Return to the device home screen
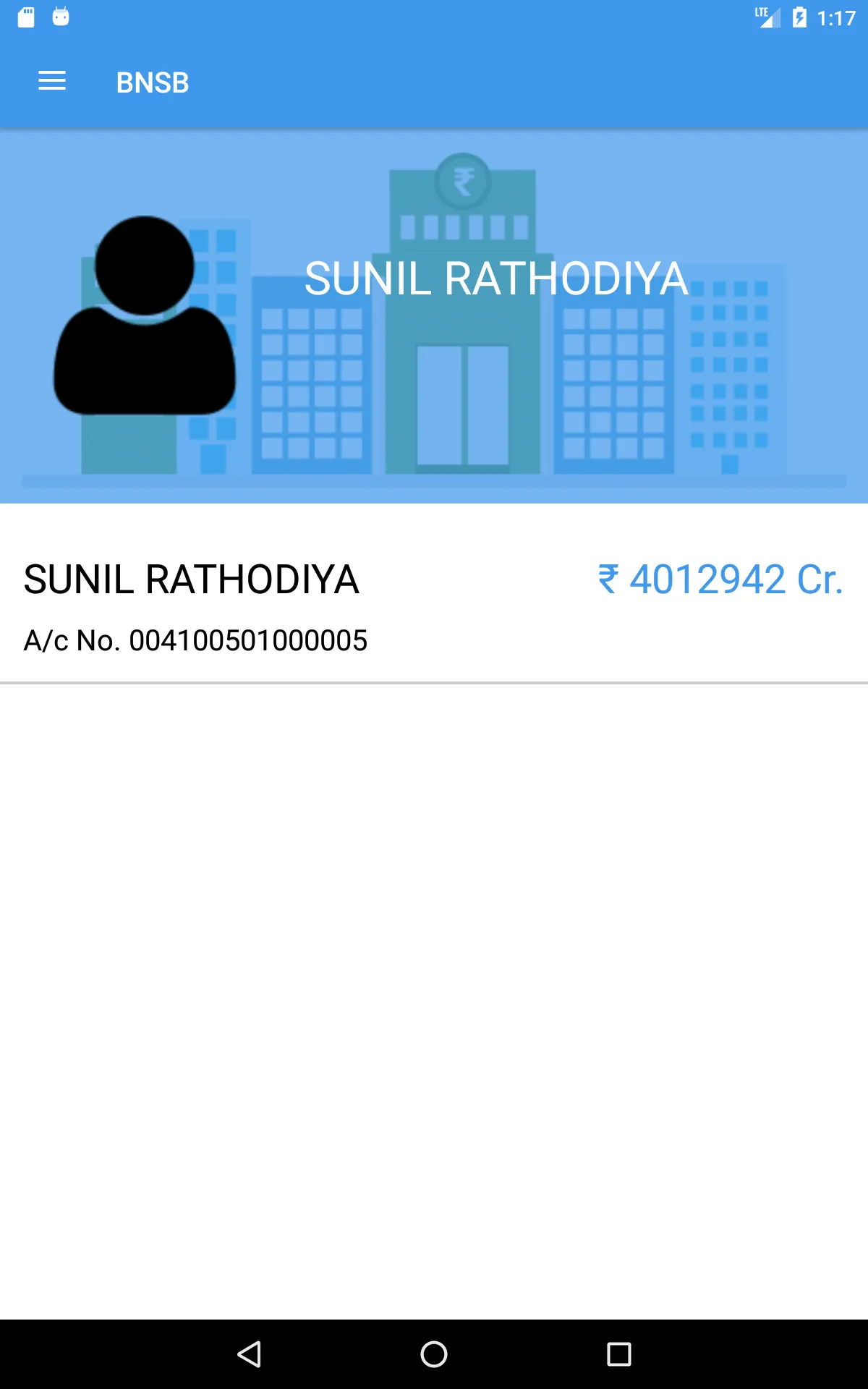Viewport: 868px width, 1389px height. (434, 1354)
